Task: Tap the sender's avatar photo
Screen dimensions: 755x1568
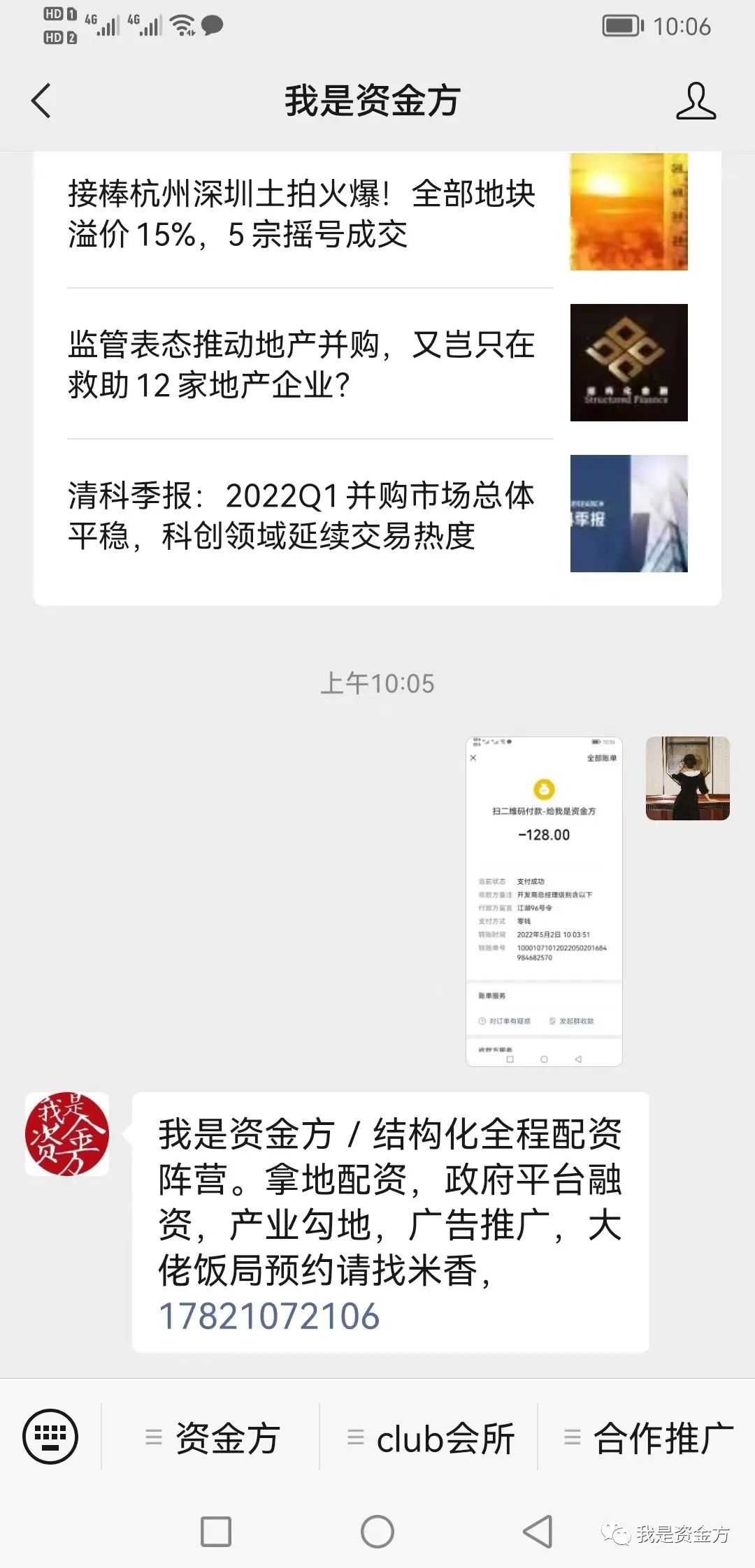Action: pyautogui.click(x=688, y=778)
